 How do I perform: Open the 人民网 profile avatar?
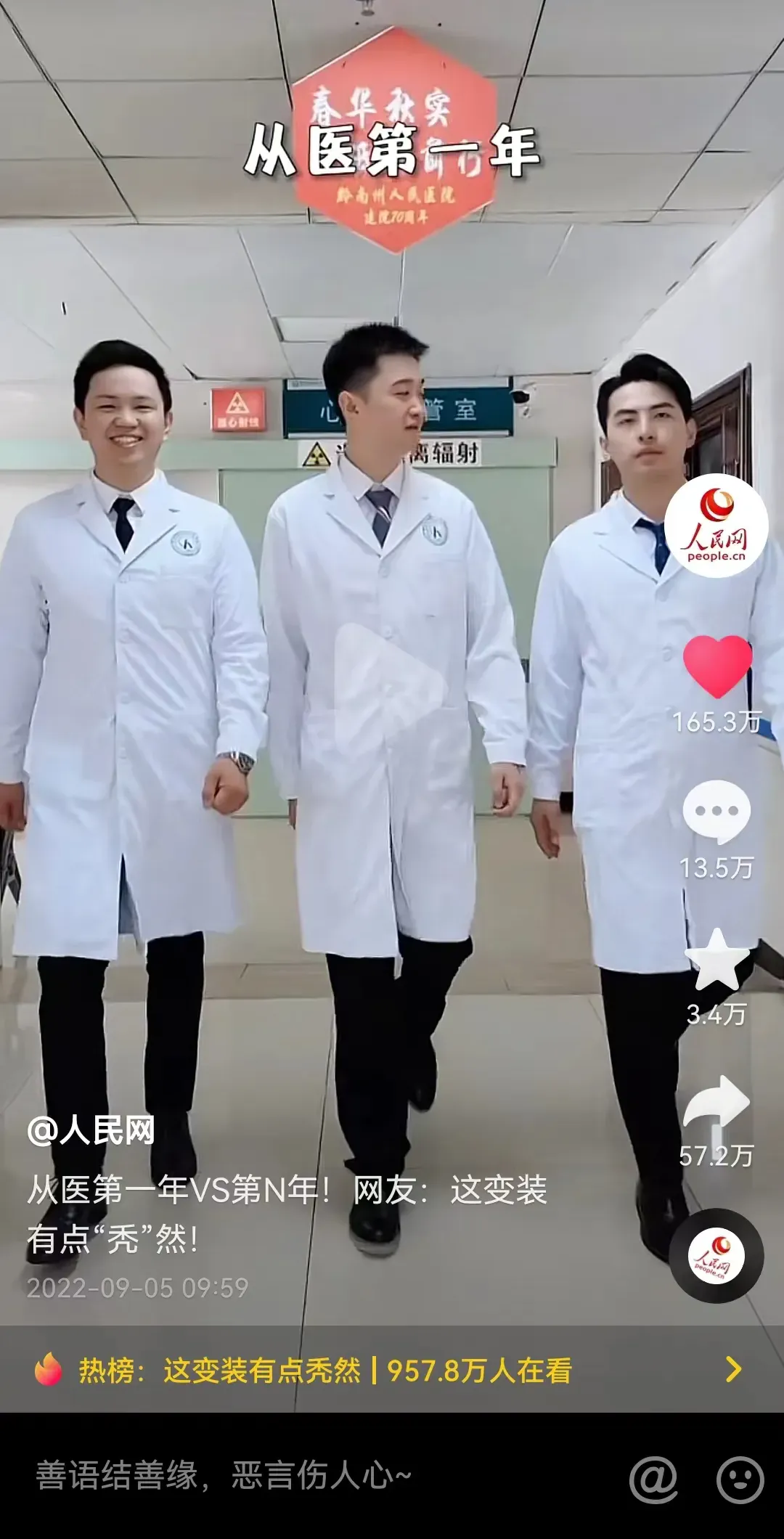716,526
